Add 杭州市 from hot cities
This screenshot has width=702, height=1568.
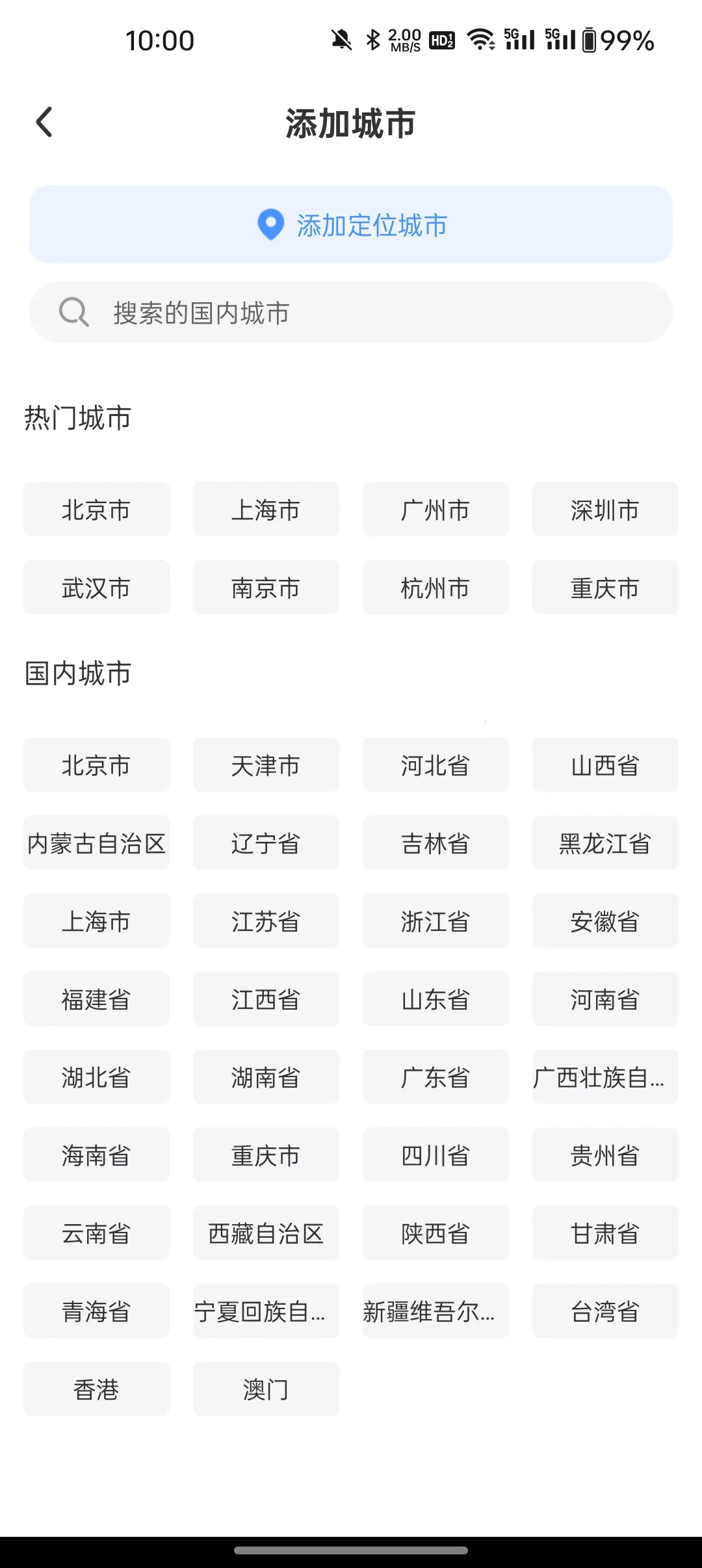[435, 588]
